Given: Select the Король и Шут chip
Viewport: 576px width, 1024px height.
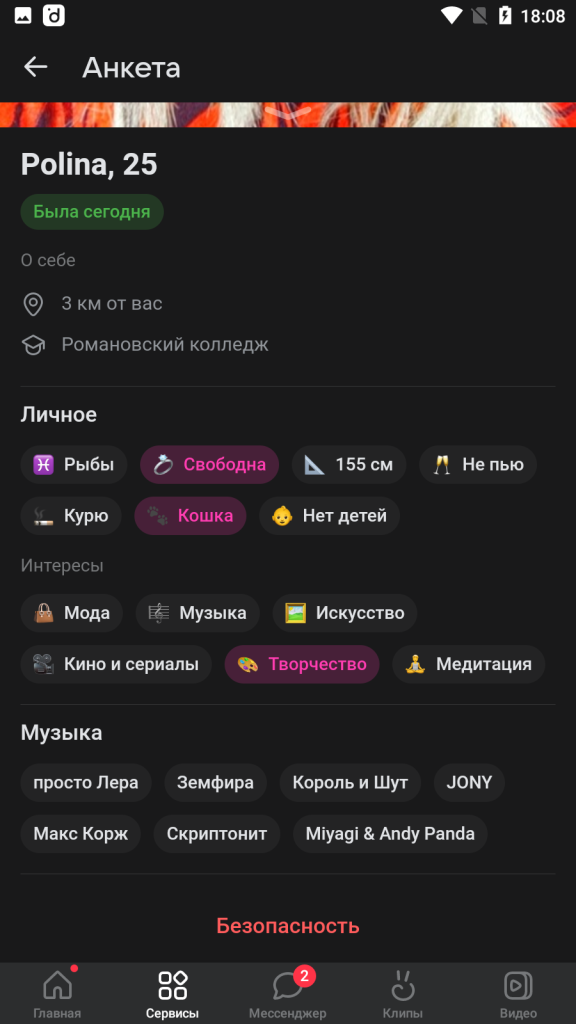Looking at the screenshot, I should [350, 782].
